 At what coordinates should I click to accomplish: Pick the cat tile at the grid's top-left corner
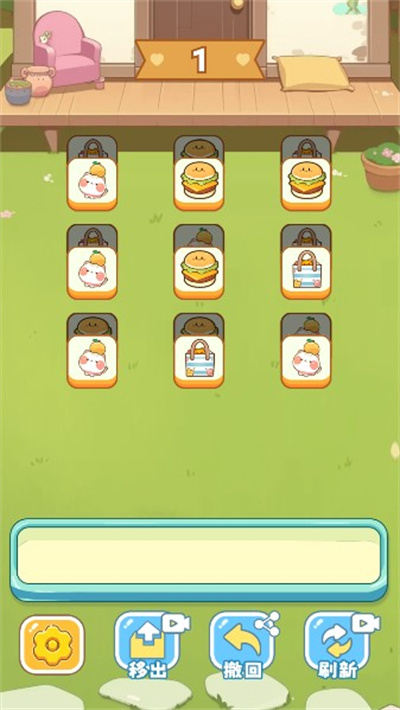pos(92,184)
